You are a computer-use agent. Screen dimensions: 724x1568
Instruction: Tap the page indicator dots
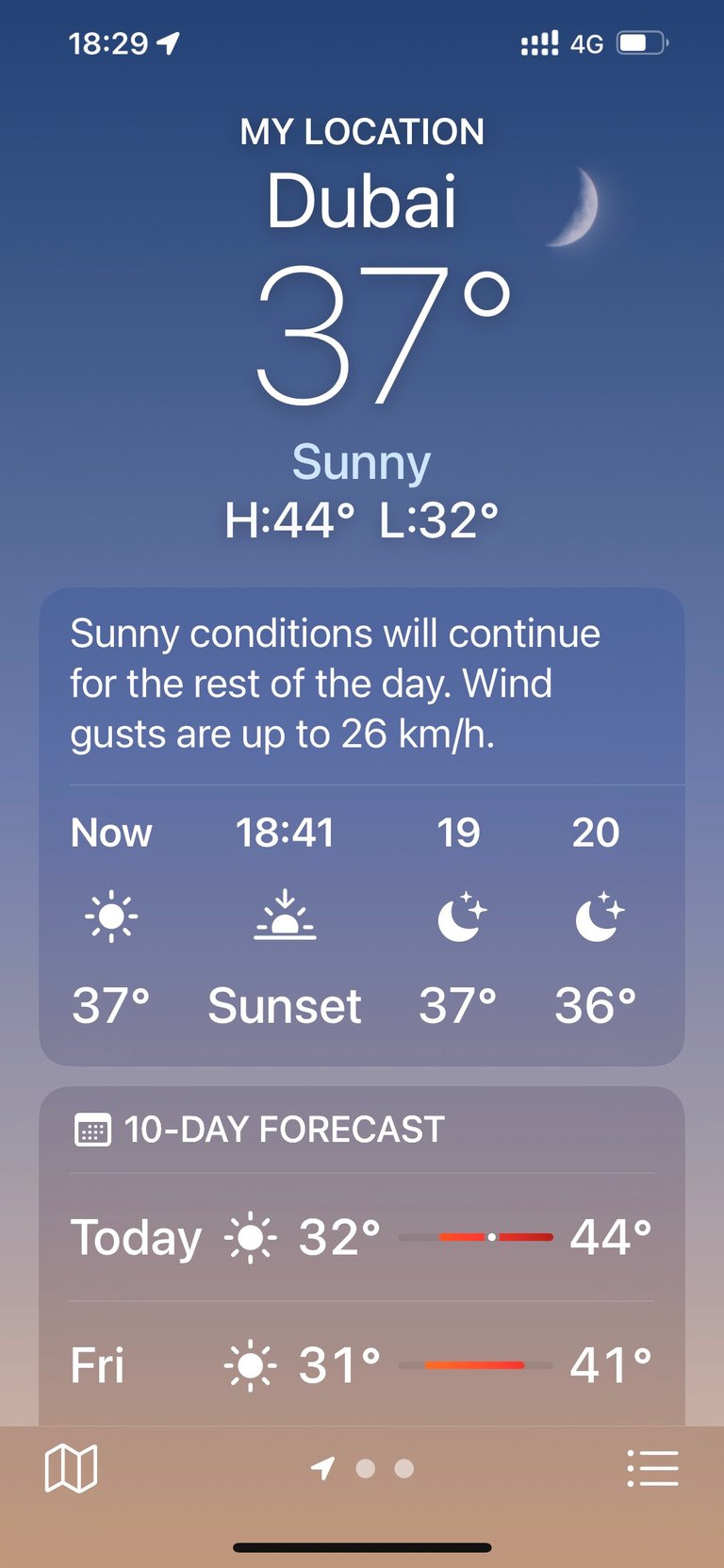click(x=363, y=1468)
